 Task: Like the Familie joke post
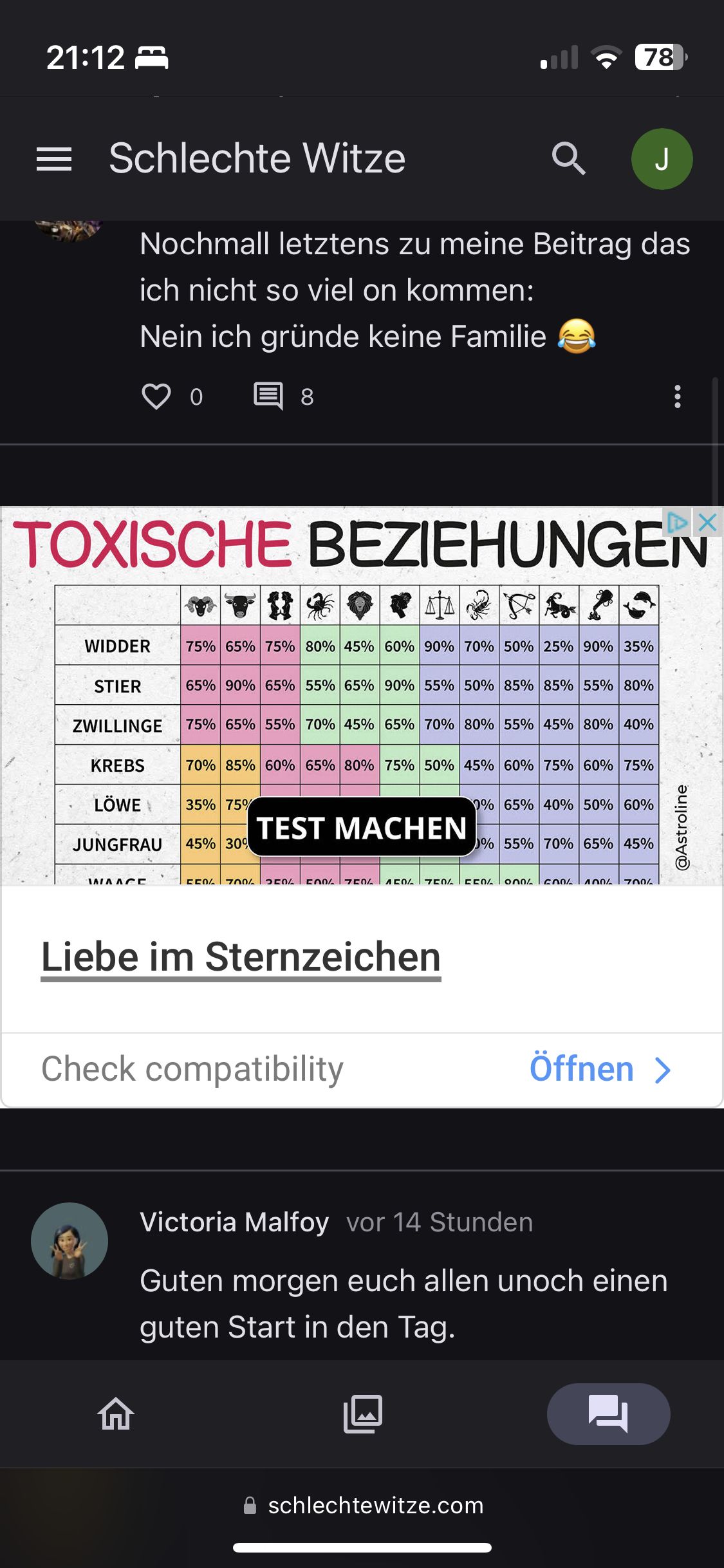[156, 397]
